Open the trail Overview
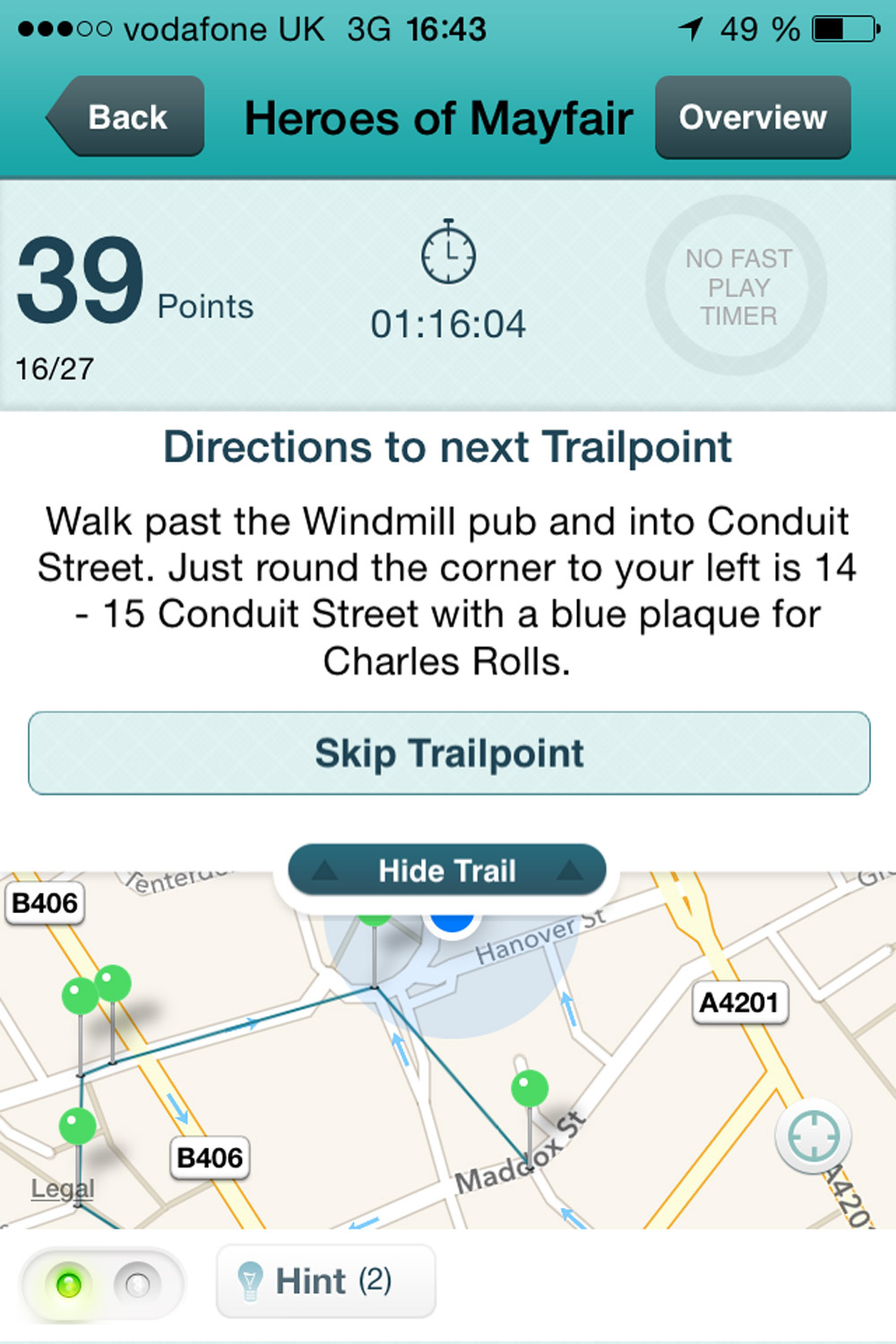 click(753, 117)
